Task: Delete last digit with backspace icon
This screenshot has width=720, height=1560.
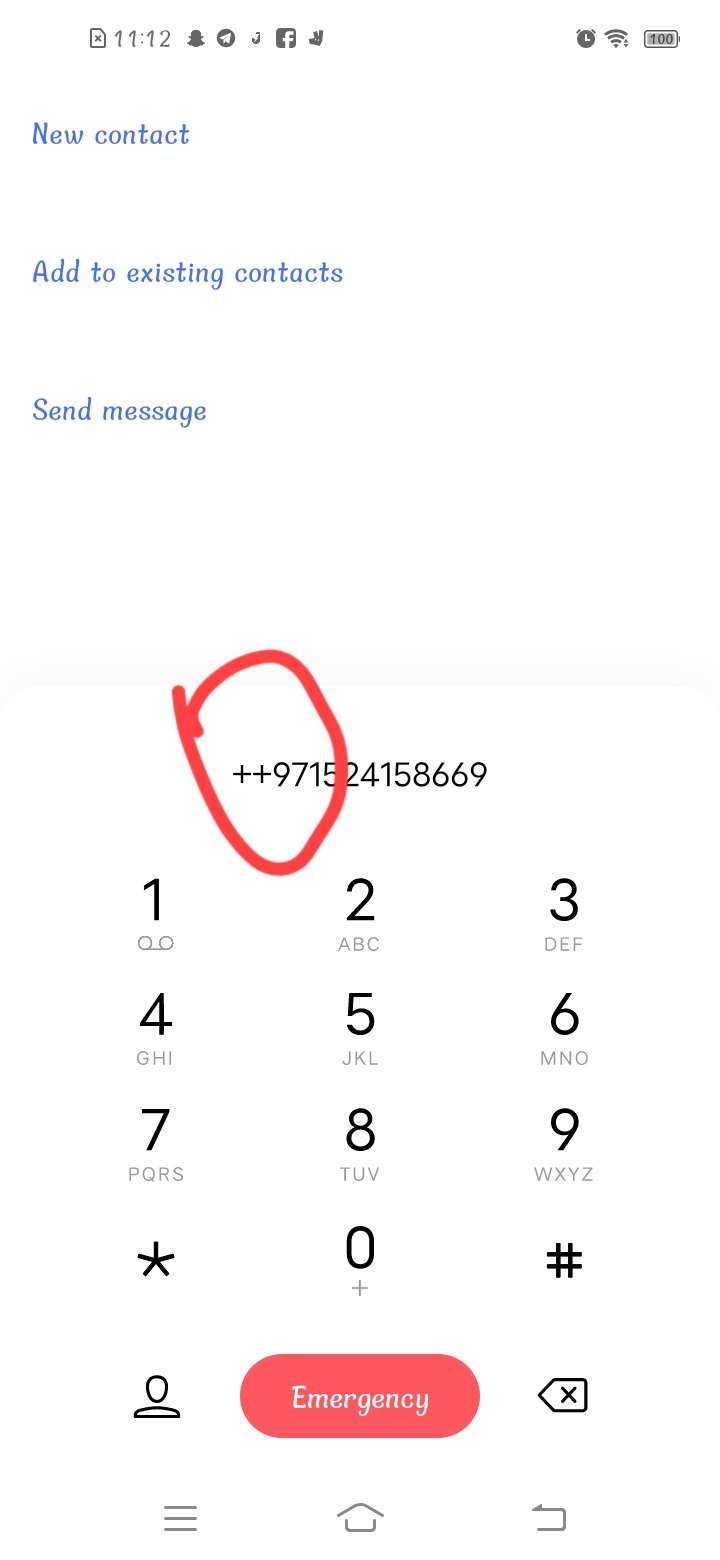Action: point(563,1395)
